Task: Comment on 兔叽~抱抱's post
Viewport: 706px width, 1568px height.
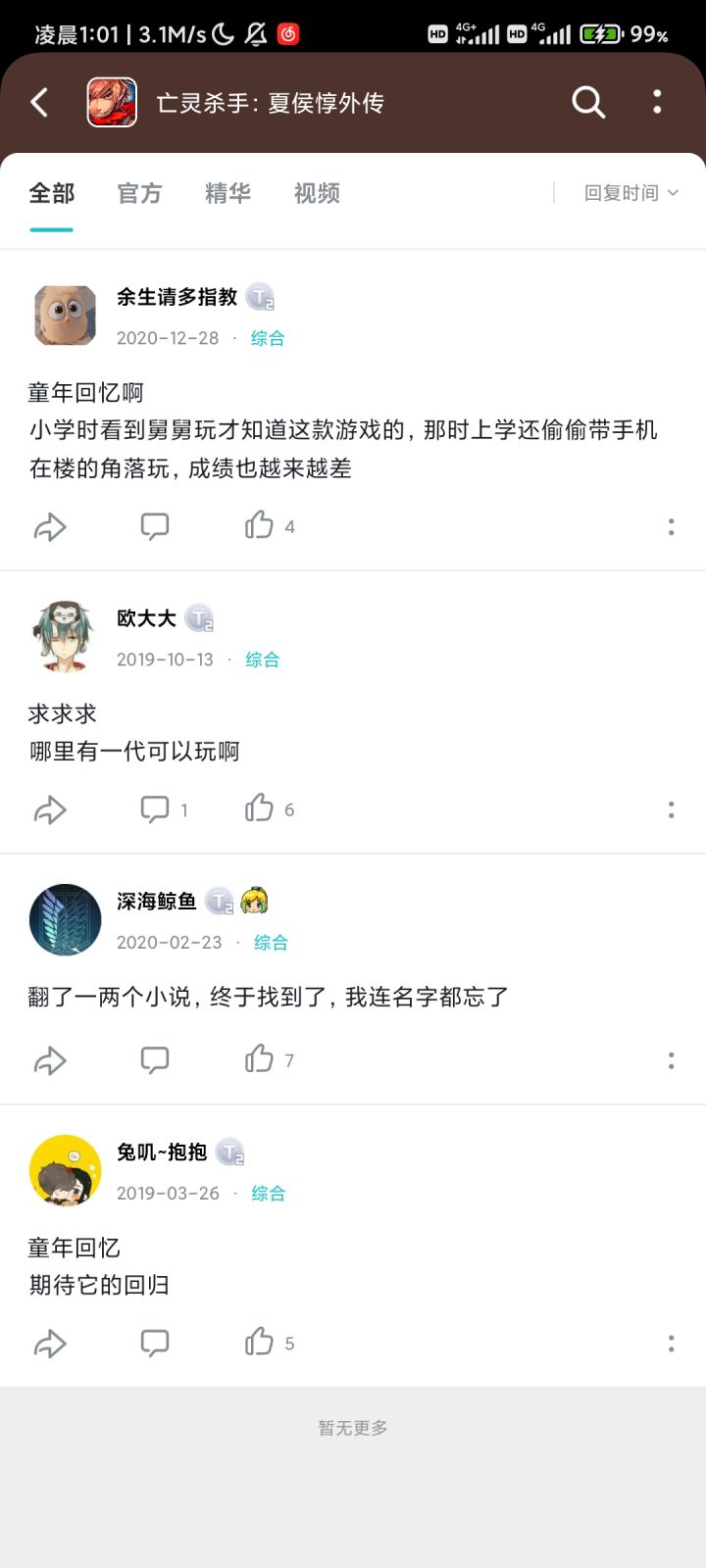Action: (x=155, y=1343)
